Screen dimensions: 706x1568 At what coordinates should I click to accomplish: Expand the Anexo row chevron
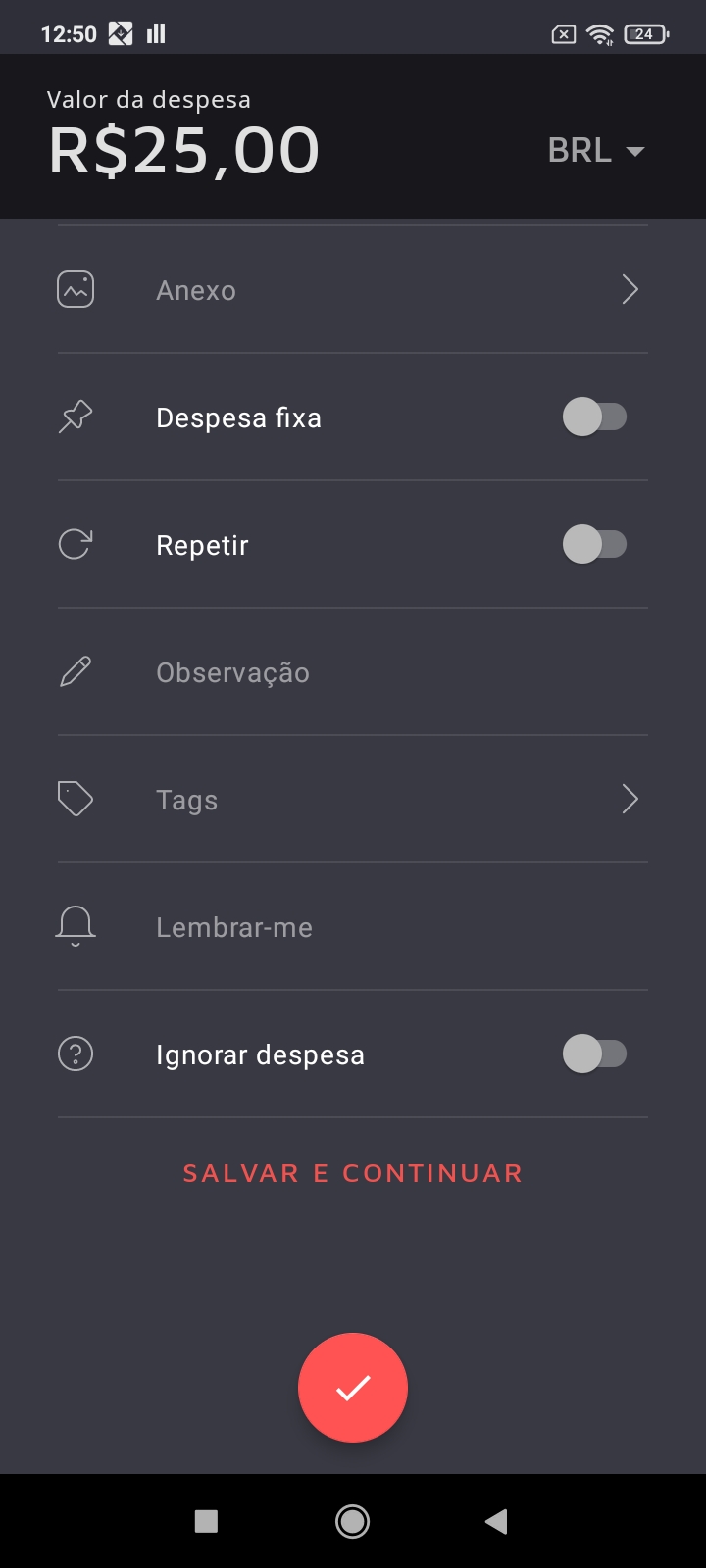pos(630,289)
